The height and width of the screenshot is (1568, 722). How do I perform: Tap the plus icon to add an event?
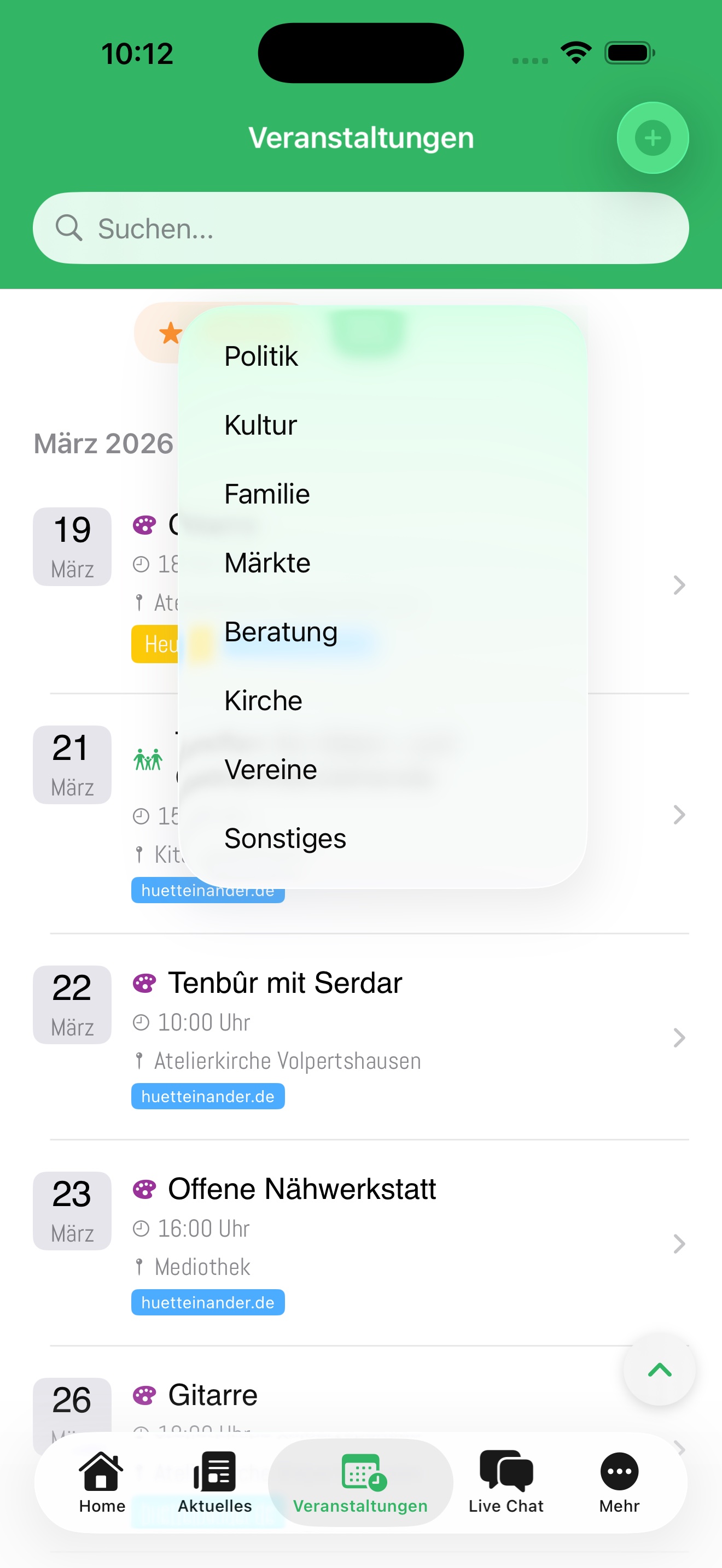point(652,138)
